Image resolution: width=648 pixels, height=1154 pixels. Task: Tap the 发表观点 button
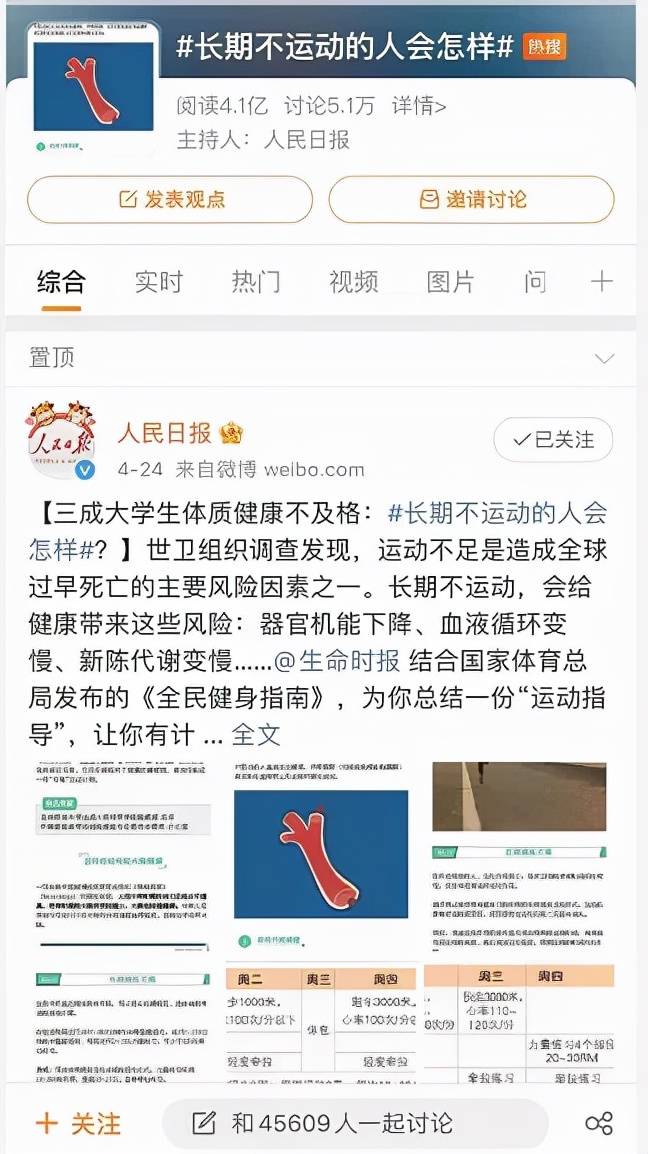[x=169, y=199]
